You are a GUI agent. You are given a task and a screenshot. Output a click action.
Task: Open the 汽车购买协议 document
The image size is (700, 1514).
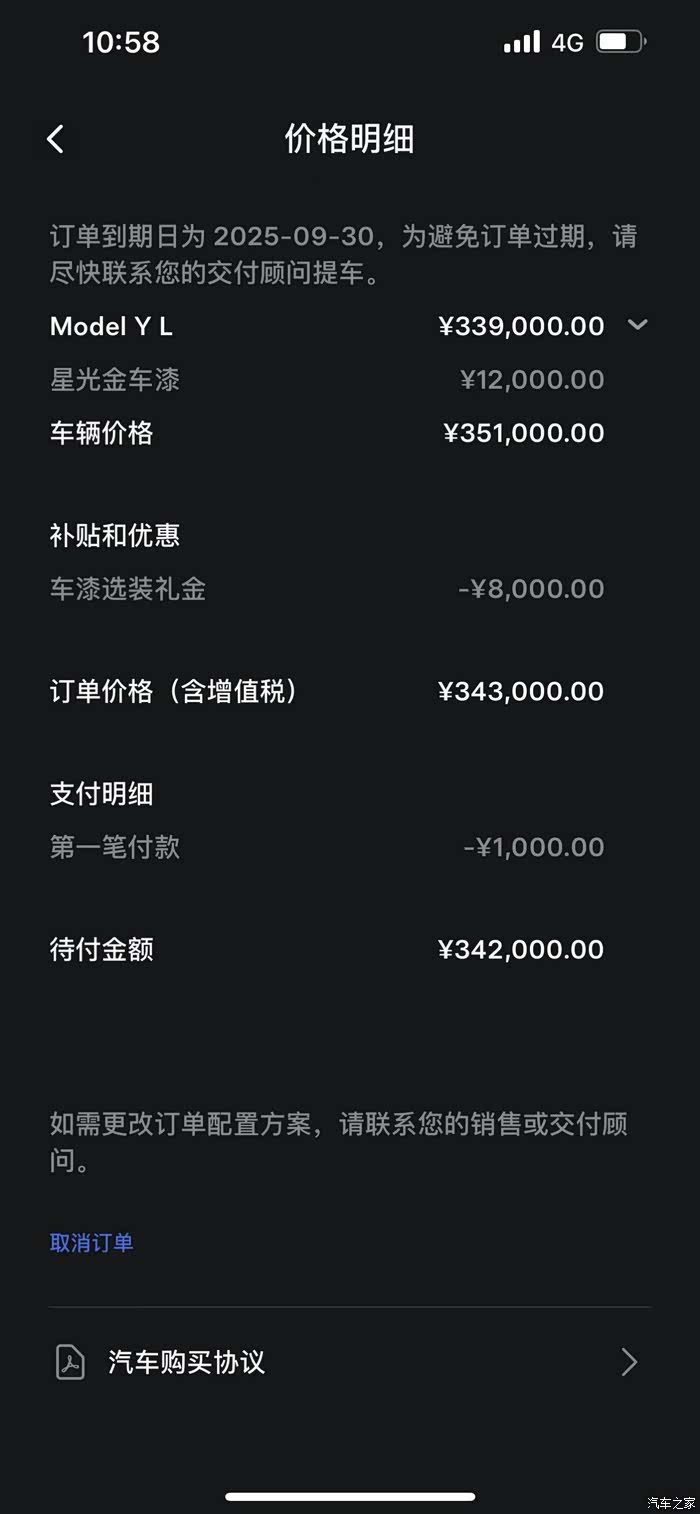[x=349, y=1362]
